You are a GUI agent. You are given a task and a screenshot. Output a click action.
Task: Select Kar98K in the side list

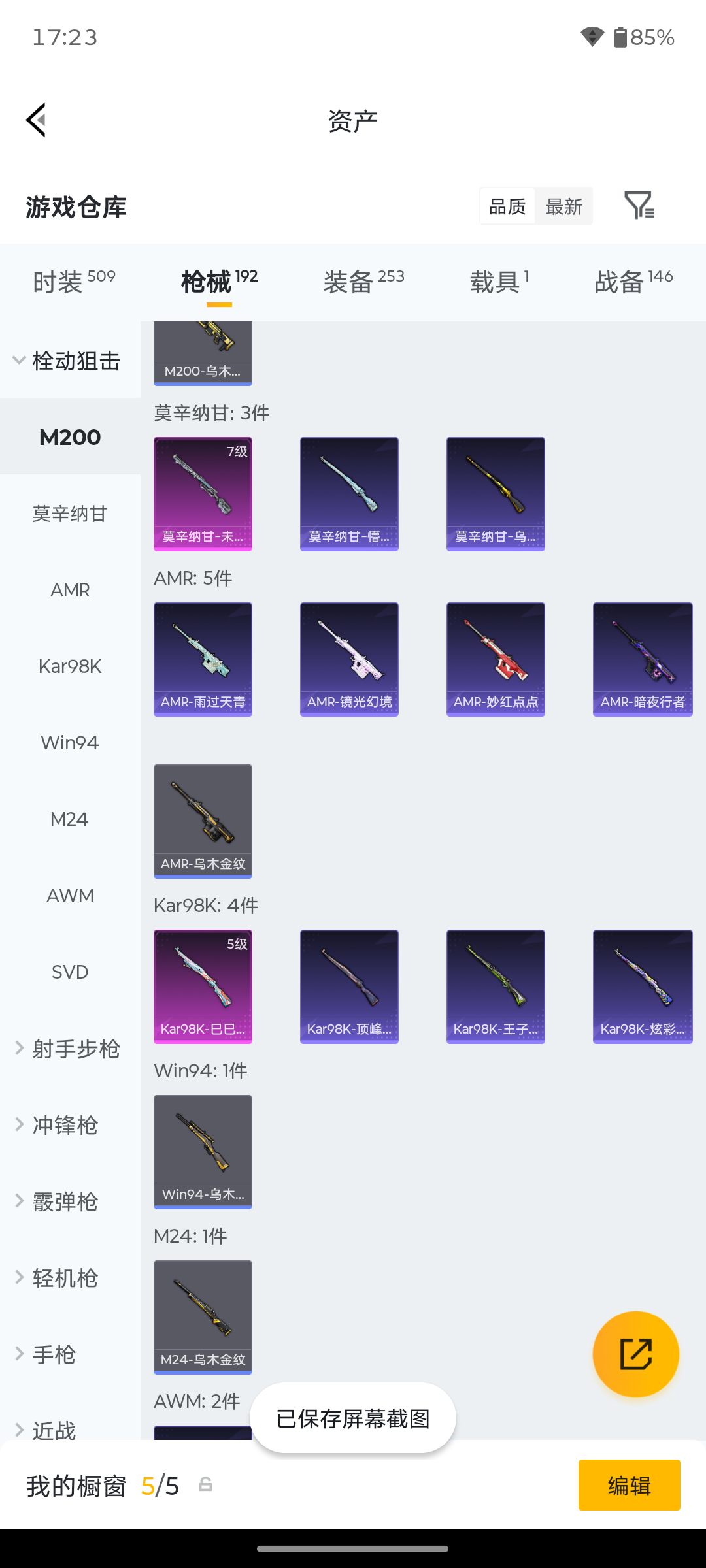point(70,666)
